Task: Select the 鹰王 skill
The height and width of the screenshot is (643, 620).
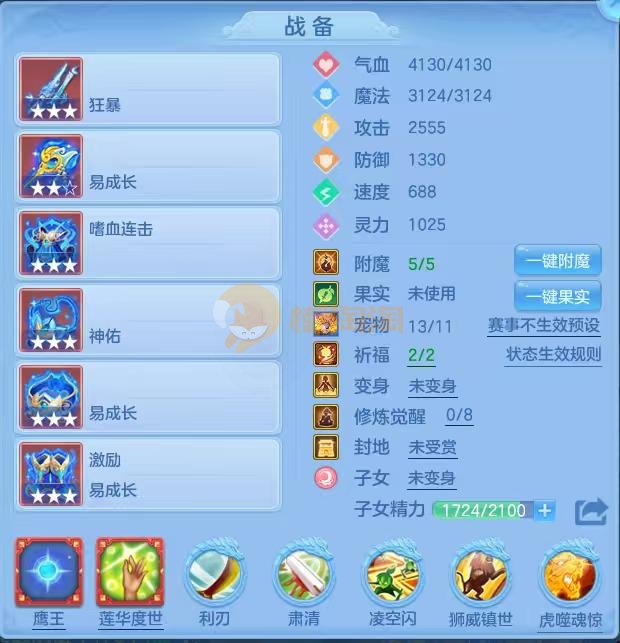Action: point(49,575)
